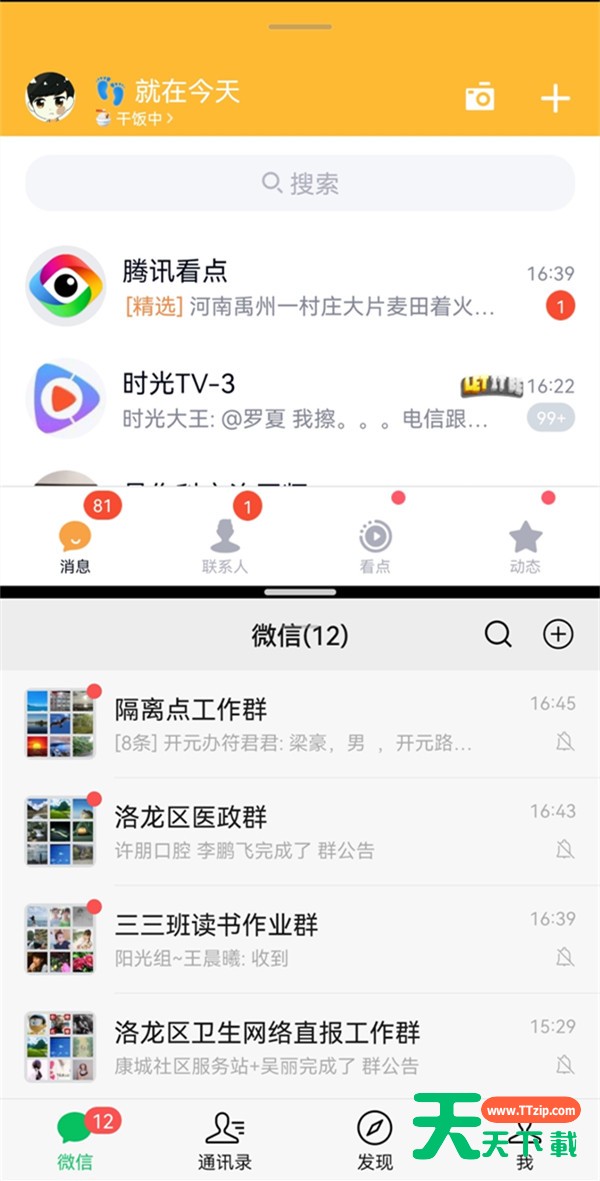
Task: Open the 三三班读书作业群 chat
Action: point(300,939)
